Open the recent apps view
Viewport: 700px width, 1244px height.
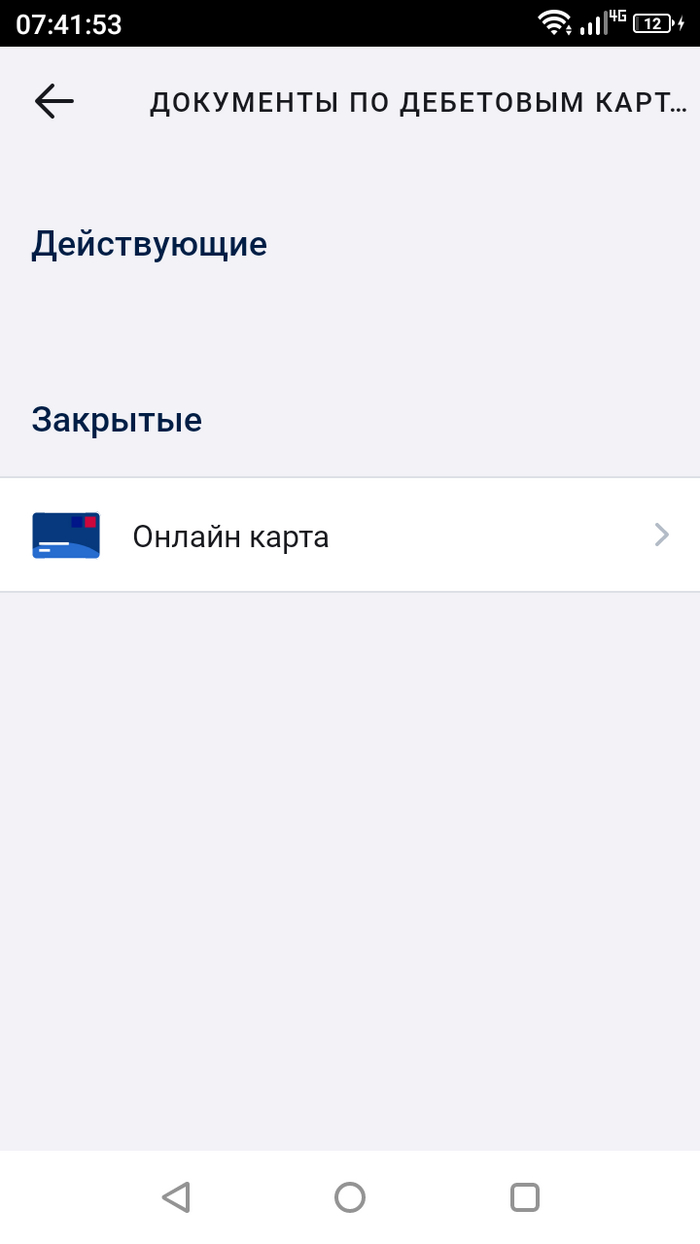[524, 1197]
